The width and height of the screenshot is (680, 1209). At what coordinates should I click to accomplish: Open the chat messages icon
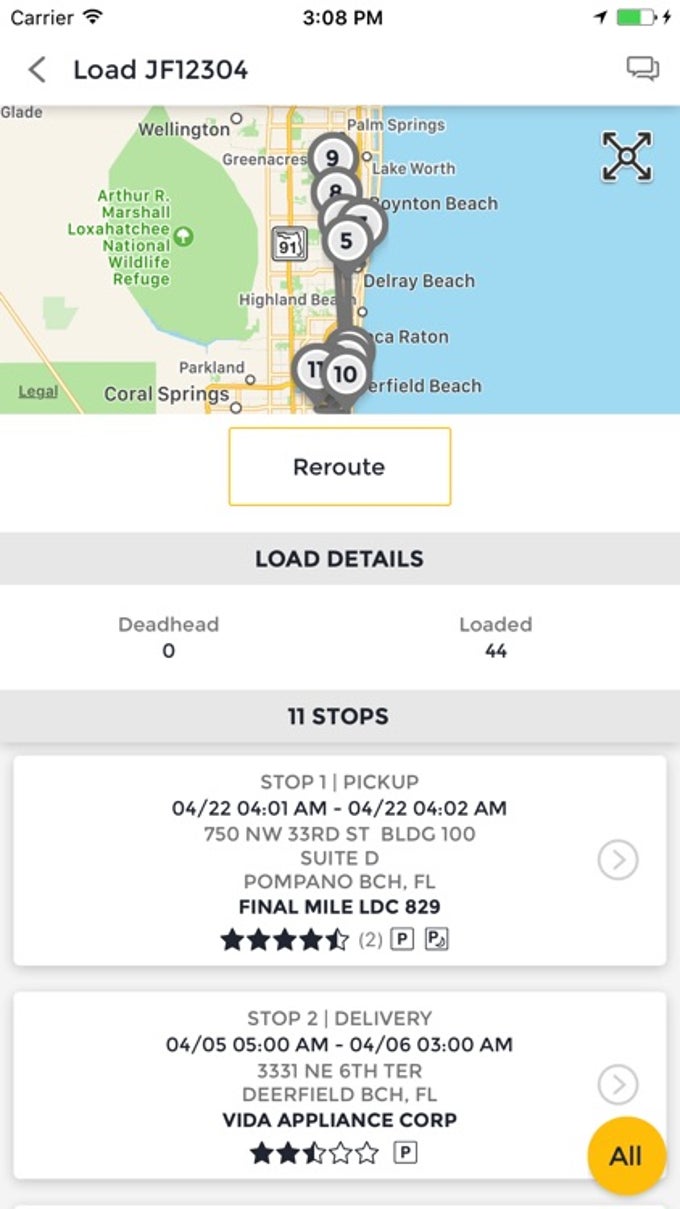tap(642, 69)
